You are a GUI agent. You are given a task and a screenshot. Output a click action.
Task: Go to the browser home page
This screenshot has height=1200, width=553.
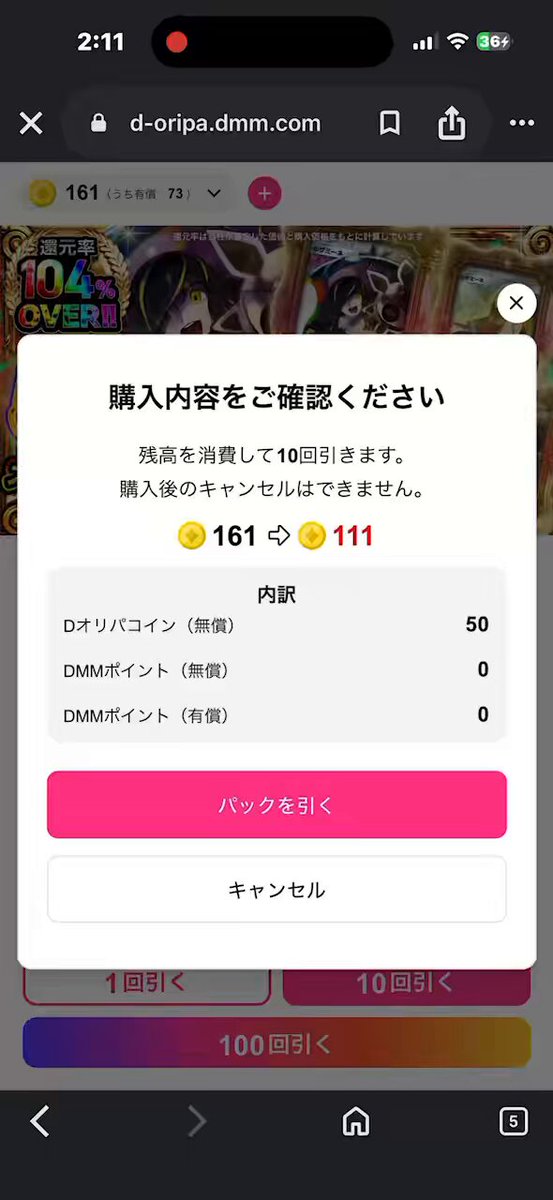356,1122
